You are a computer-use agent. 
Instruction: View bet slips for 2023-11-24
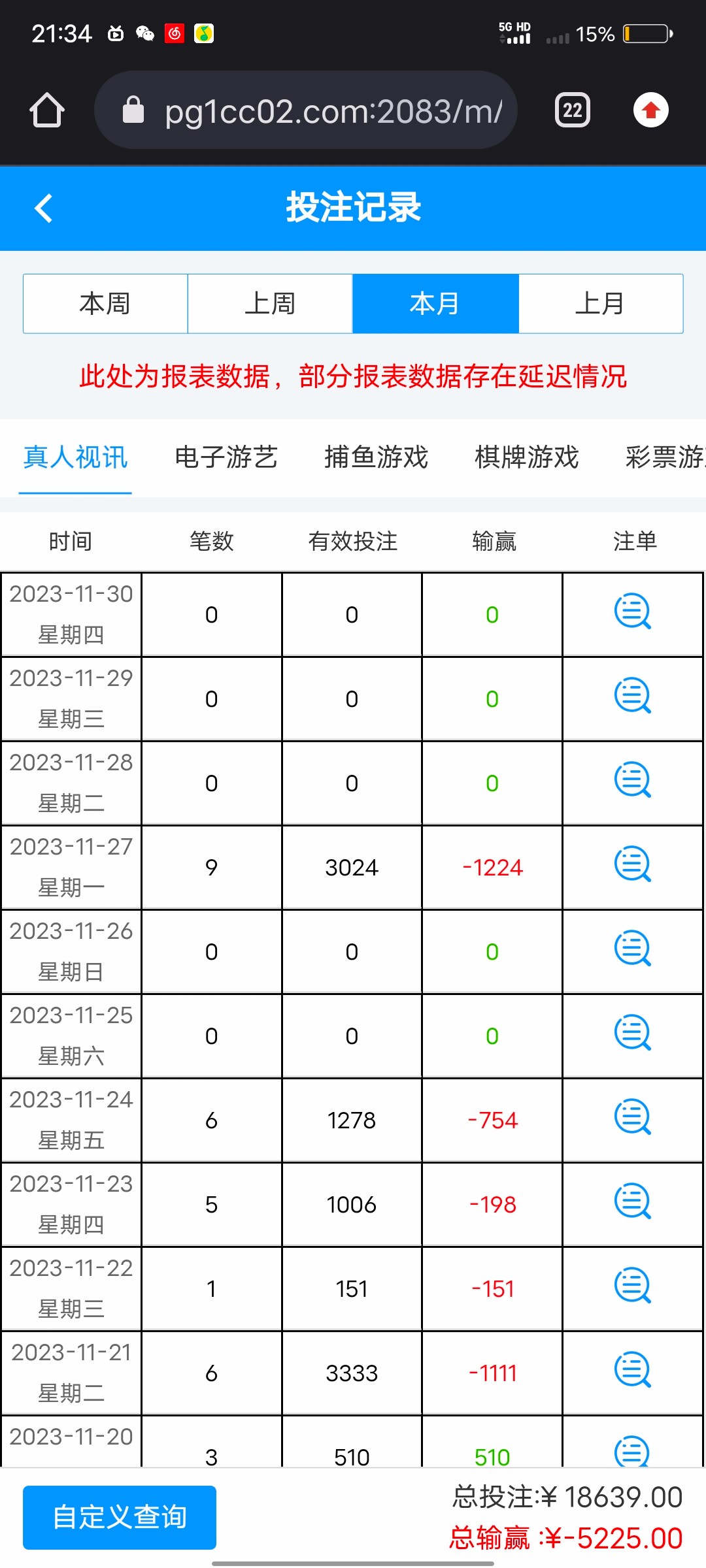[633, 1117]
